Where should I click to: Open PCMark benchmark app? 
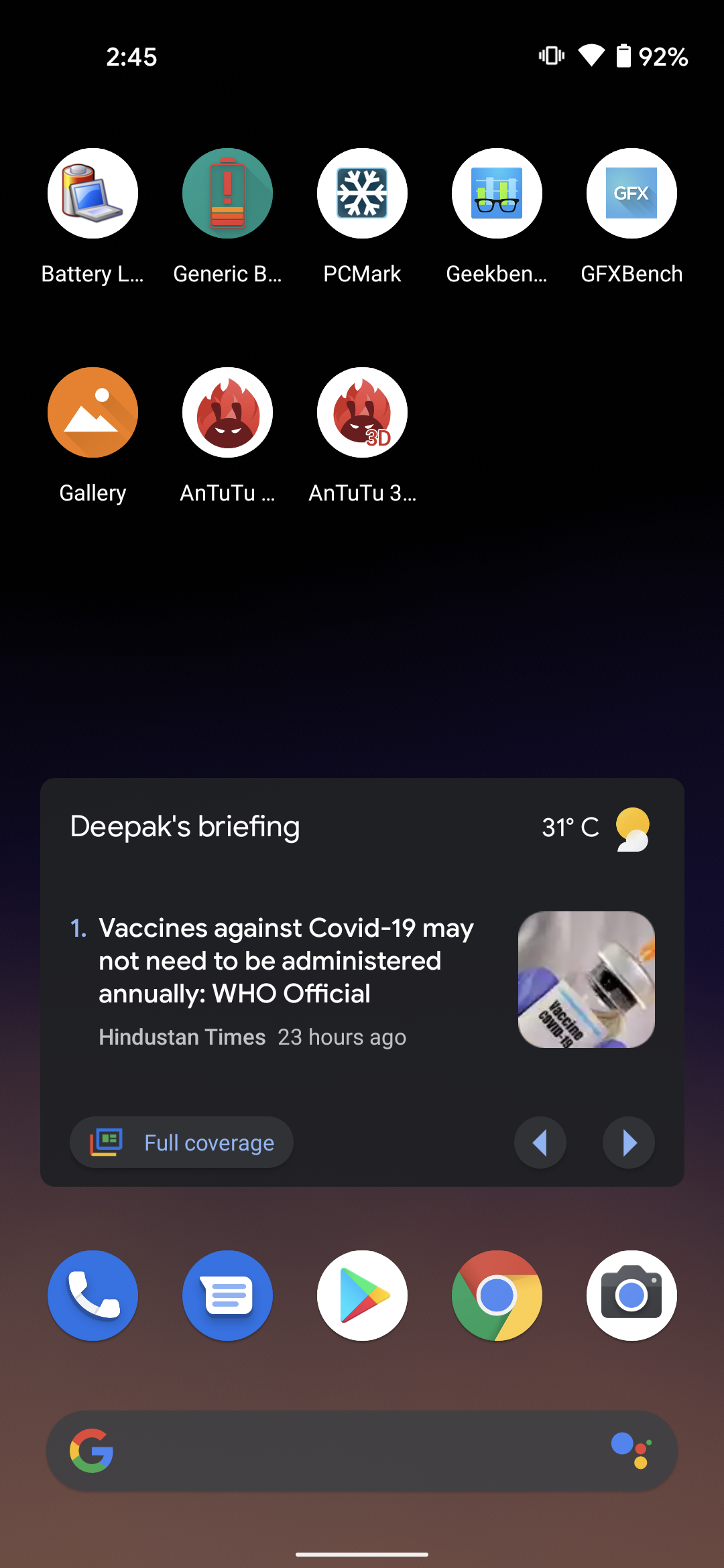[x=362, y=193]
